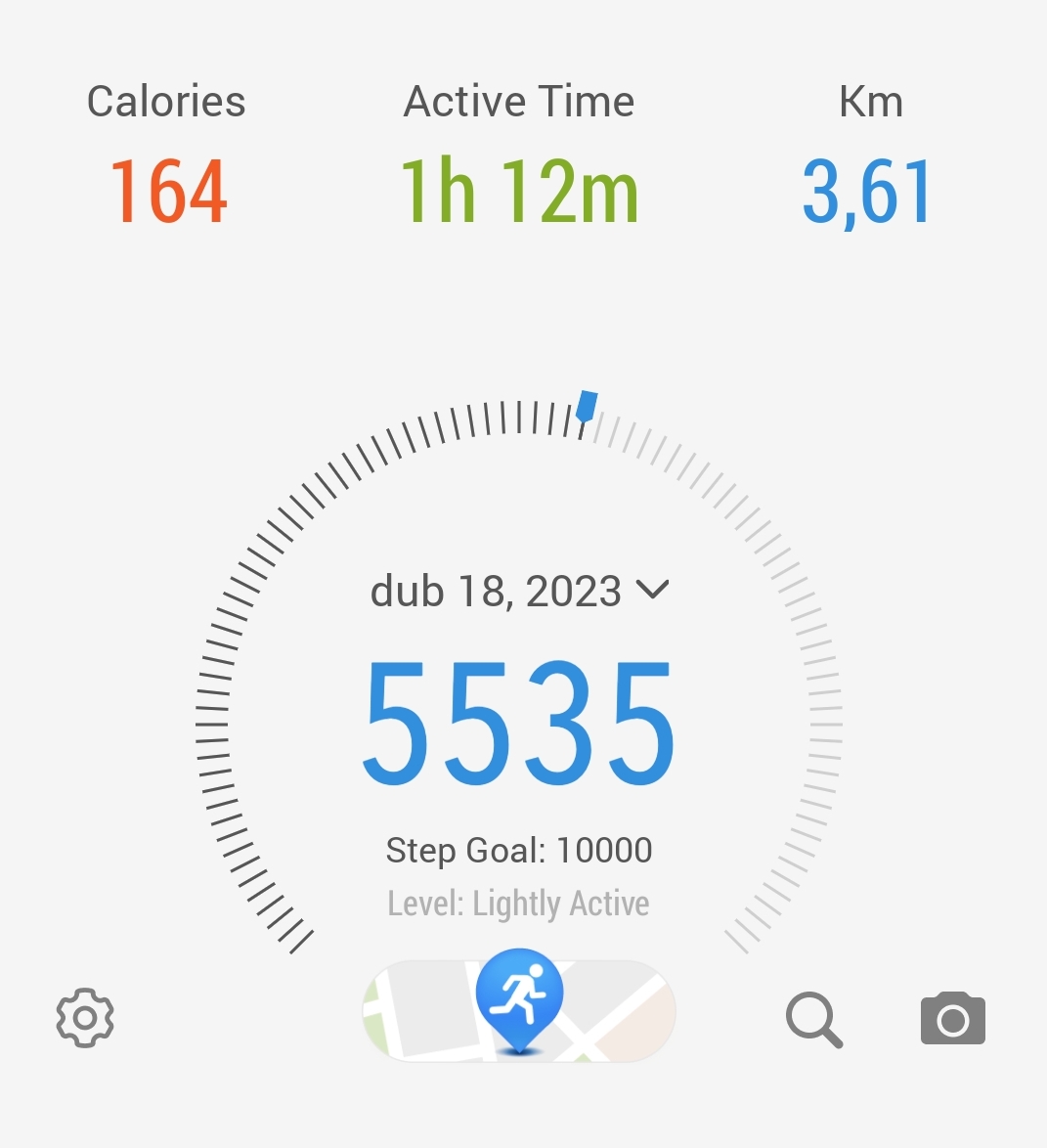Open the camera icon
Screen dimensions: 1047x1148
(952, 1019)
